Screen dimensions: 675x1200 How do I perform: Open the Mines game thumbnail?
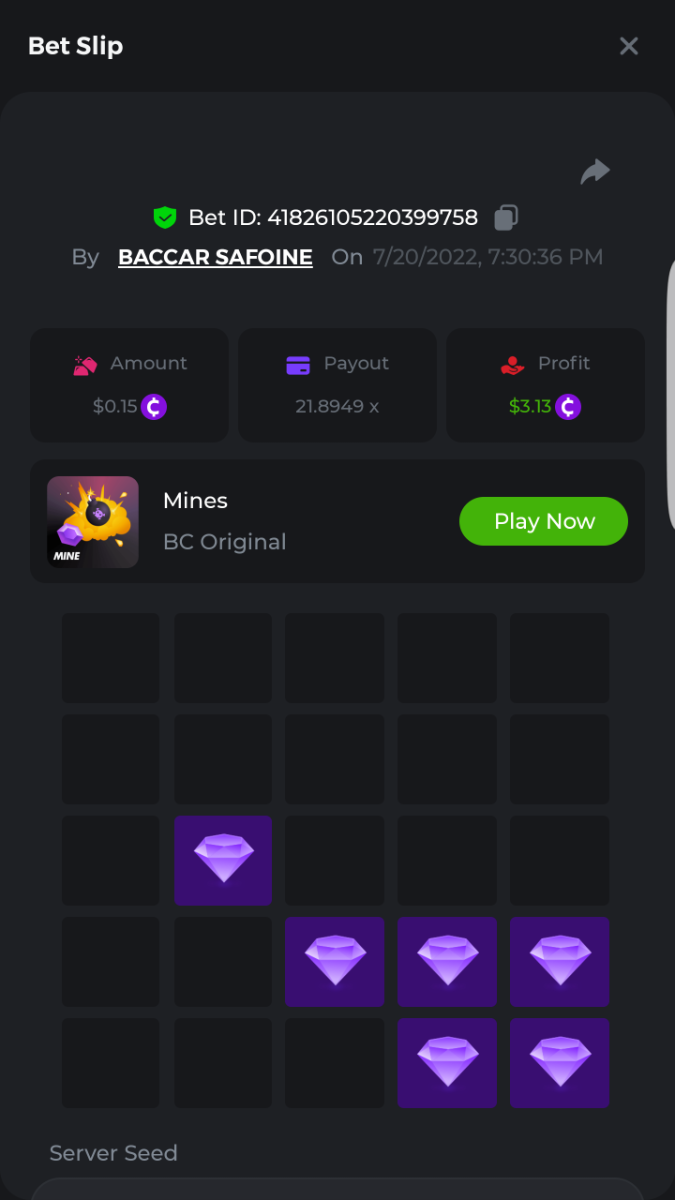[93, 522]
